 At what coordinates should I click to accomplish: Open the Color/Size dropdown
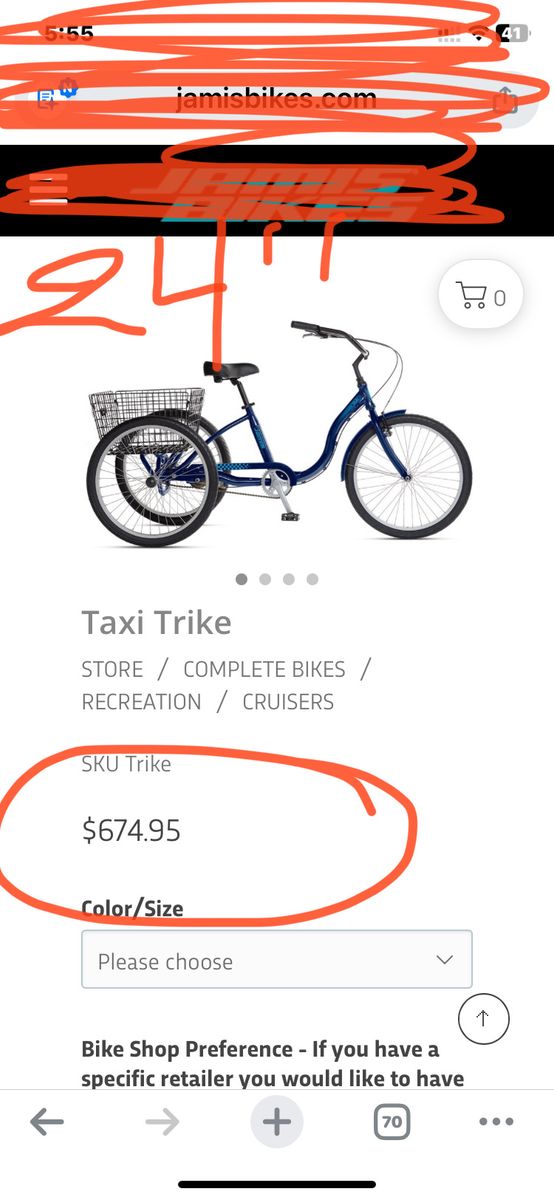[277, 960]
